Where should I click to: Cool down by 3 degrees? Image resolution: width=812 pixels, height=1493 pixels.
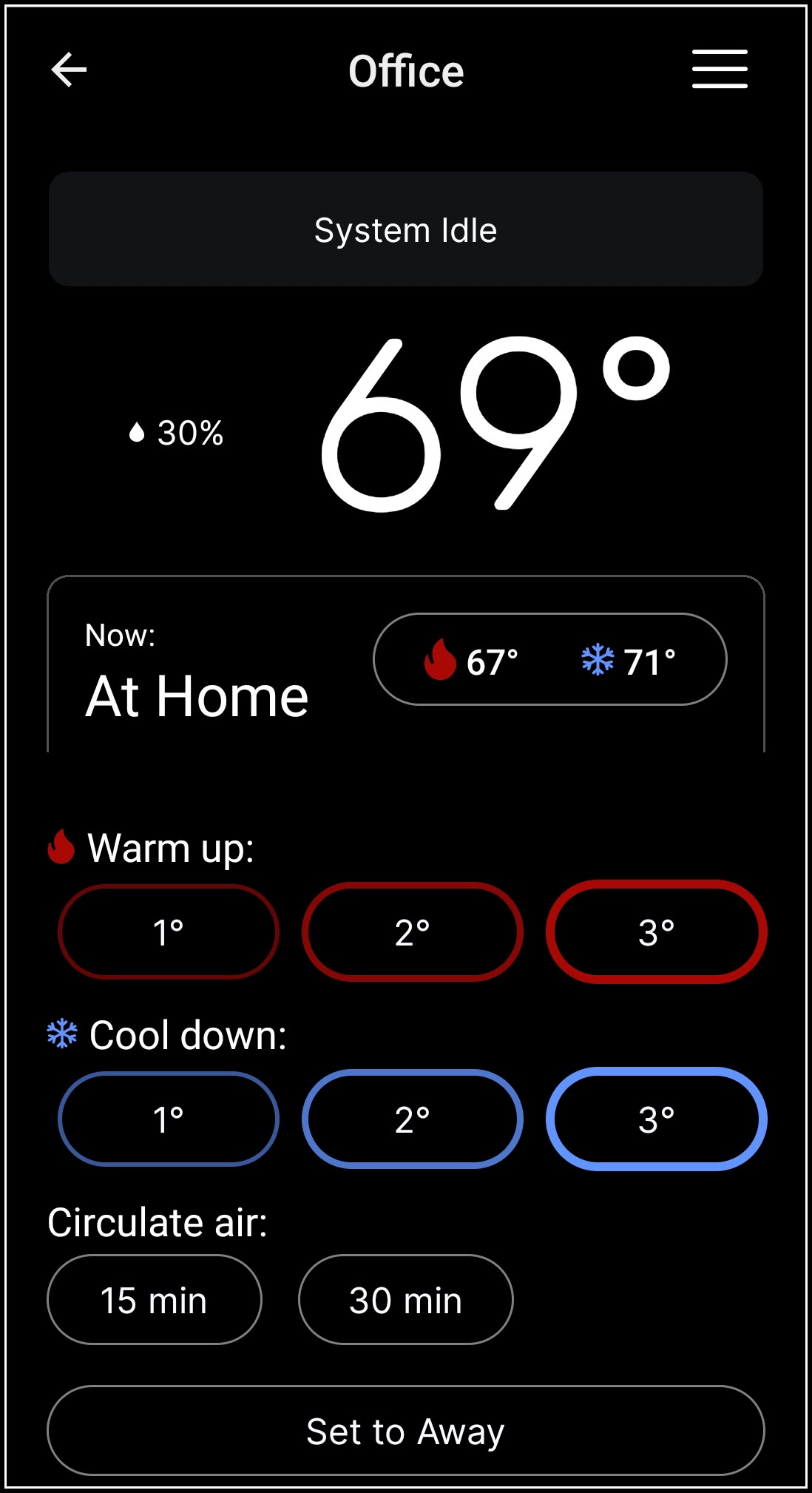tap(656, 1119)
